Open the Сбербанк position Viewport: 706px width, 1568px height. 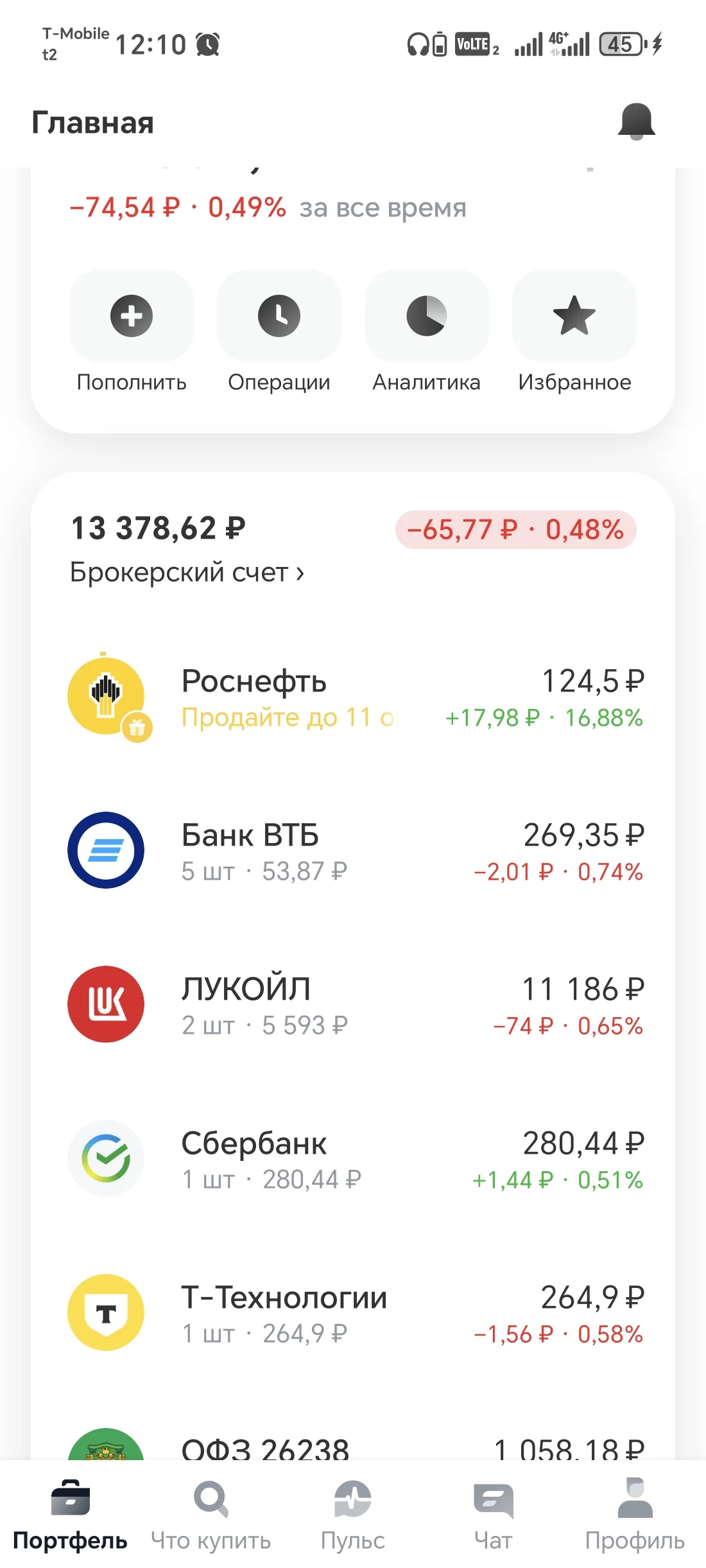(353, 1159)
